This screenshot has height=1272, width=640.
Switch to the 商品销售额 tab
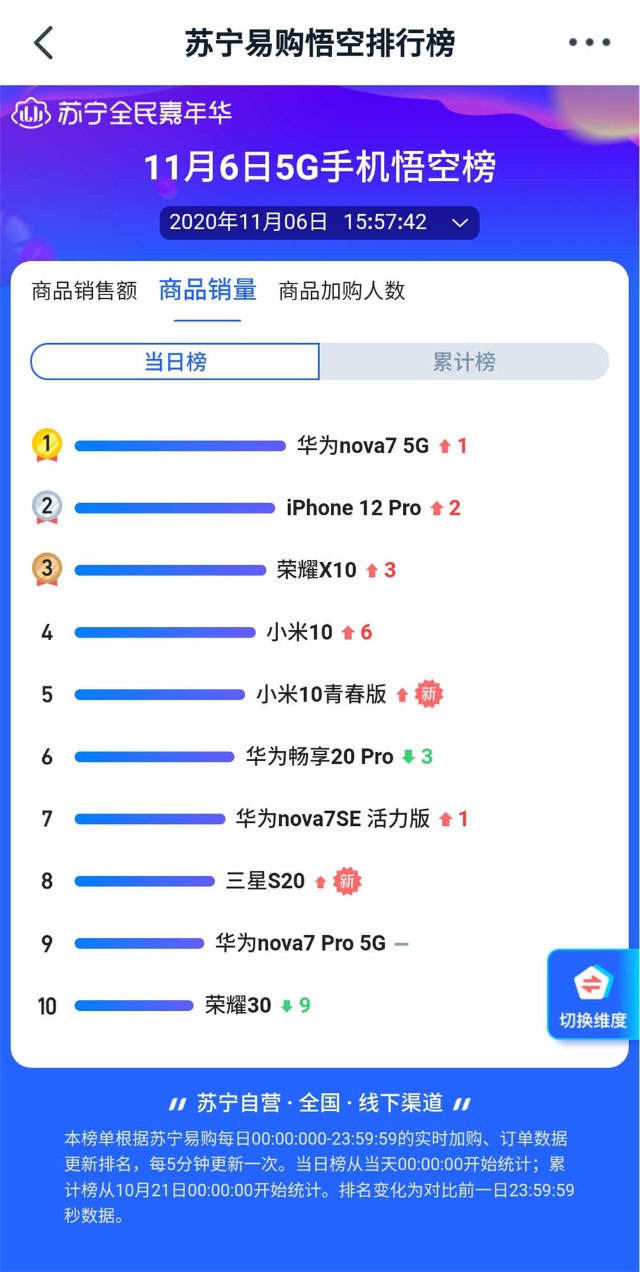pos(84,291)
